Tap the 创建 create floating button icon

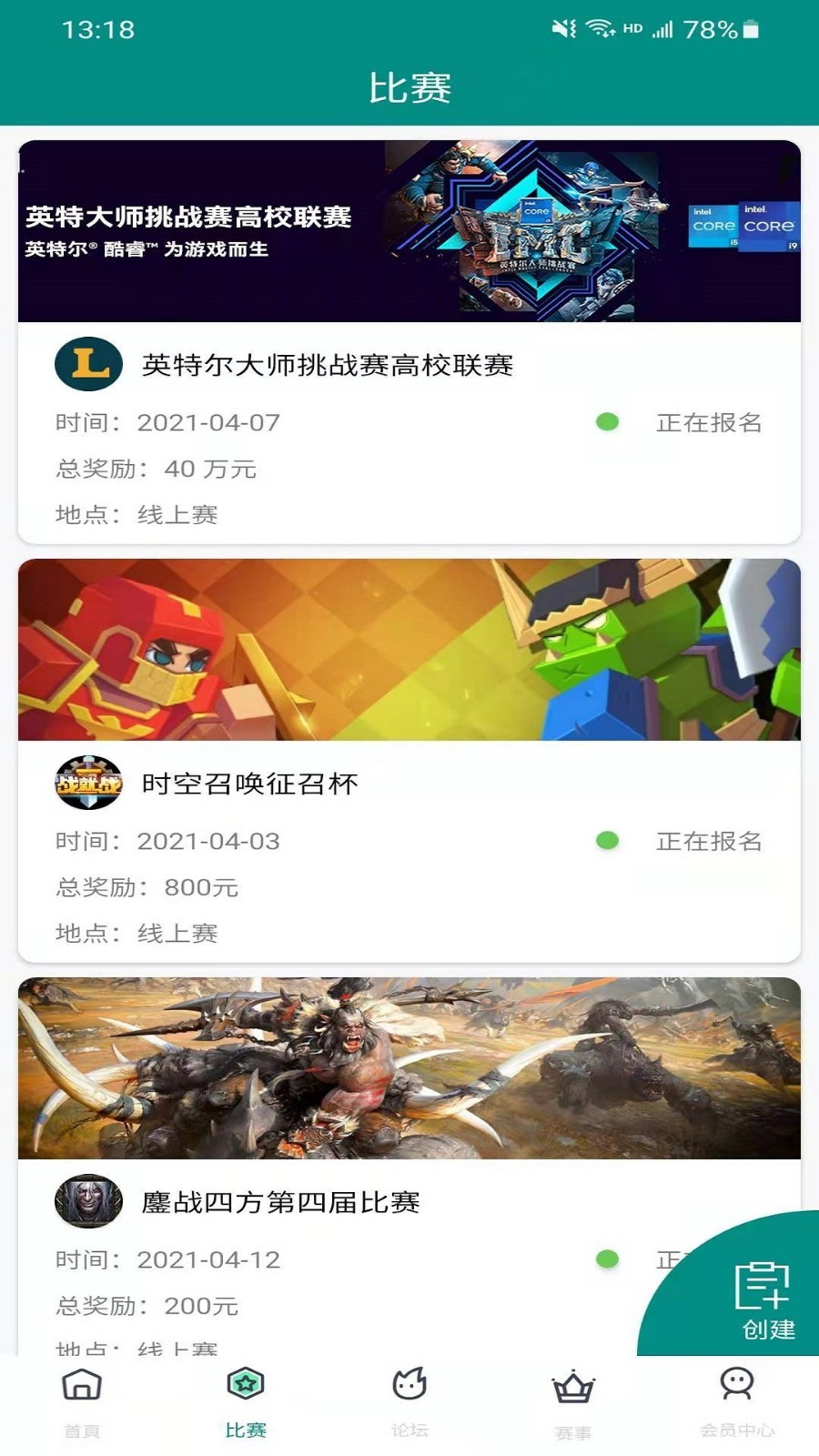pyautogui.click(x=763, y=1285)
